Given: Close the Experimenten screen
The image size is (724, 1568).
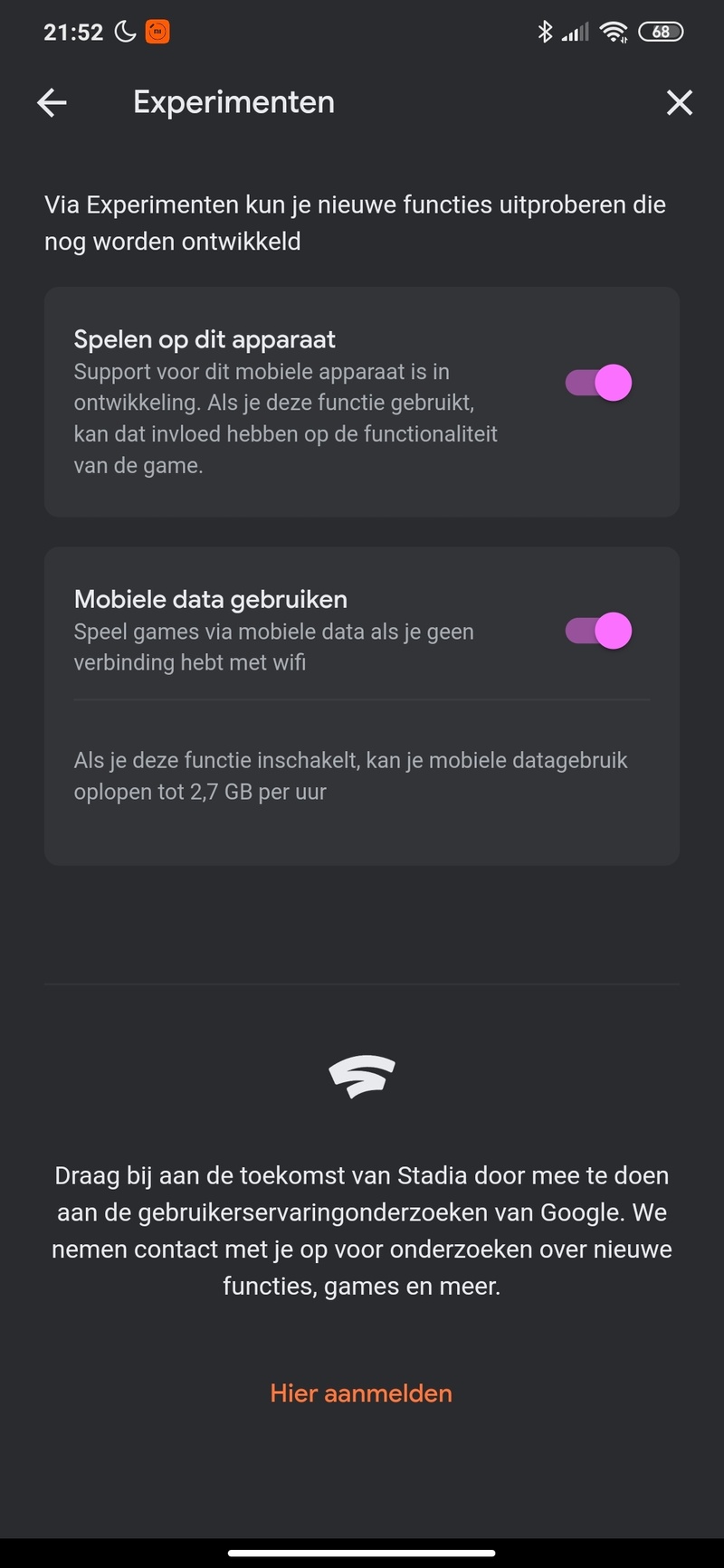Looking at the screenshot, I should [x=679, y=103].
